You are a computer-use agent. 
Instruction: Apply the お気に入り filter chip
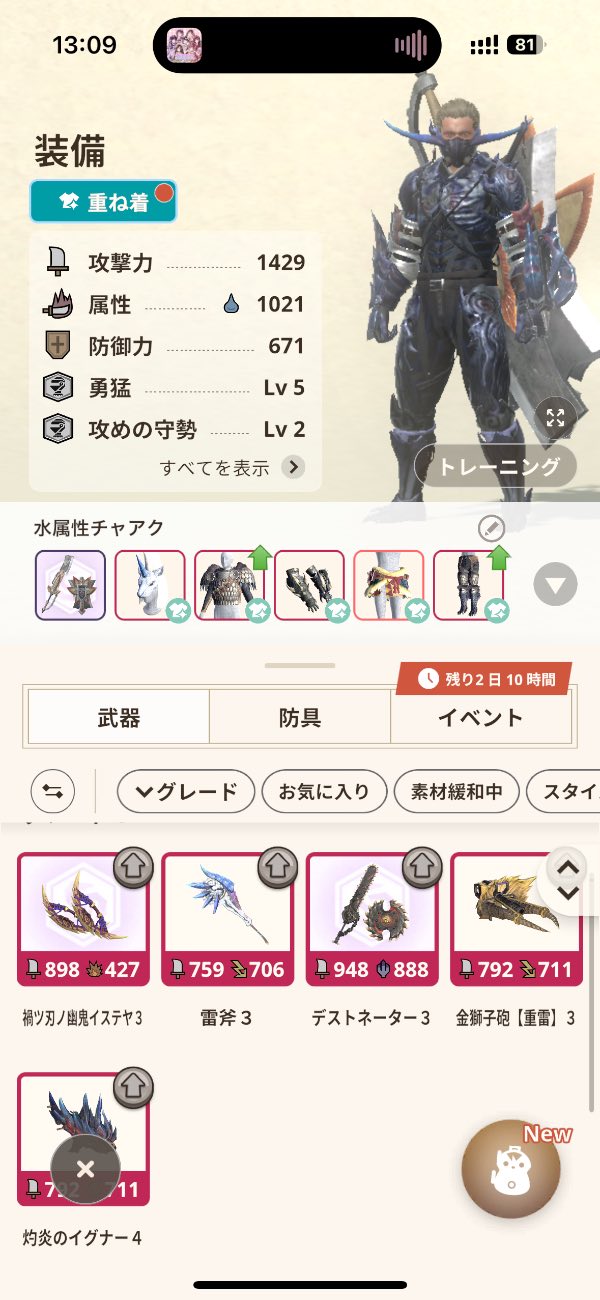pyautogui.click(x=323, y=792)
